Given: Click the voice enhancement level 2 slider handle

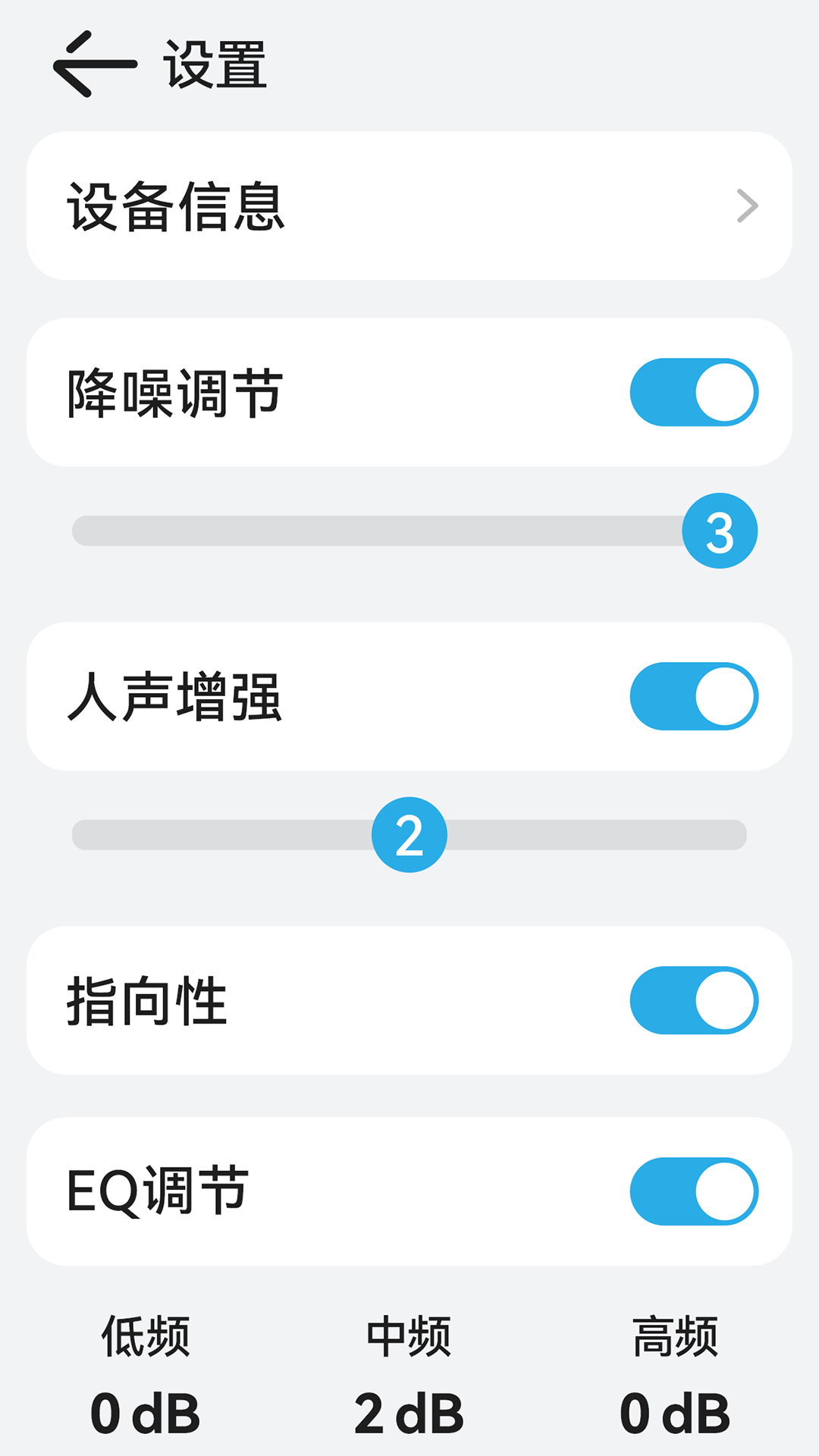Looking at the screenshot, I should coord(409,834).
